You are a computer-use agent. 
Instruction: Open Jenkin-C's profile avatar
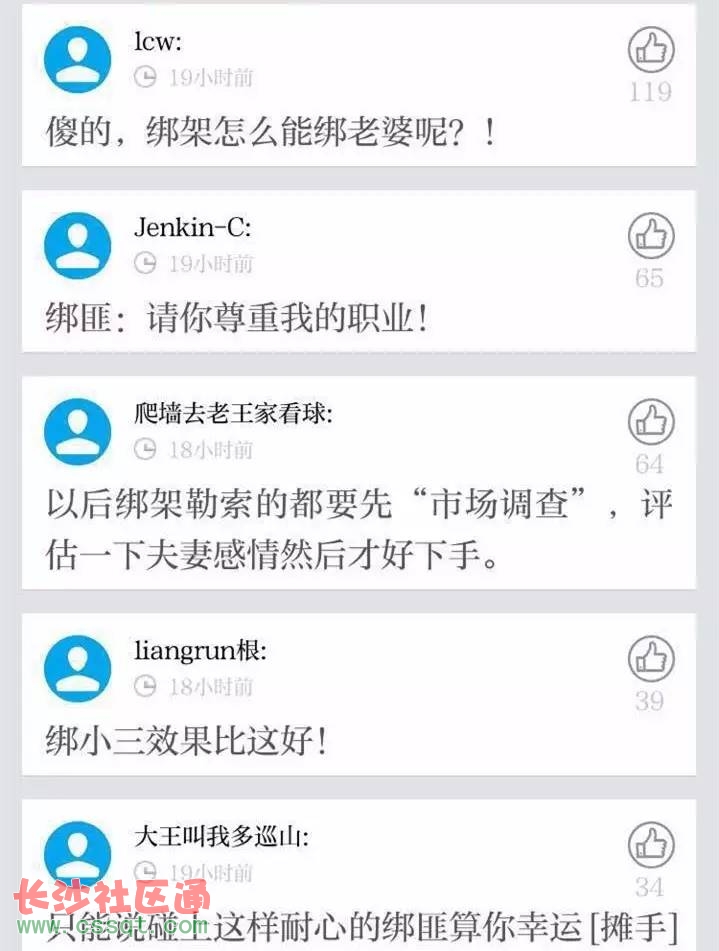point(78,245)
